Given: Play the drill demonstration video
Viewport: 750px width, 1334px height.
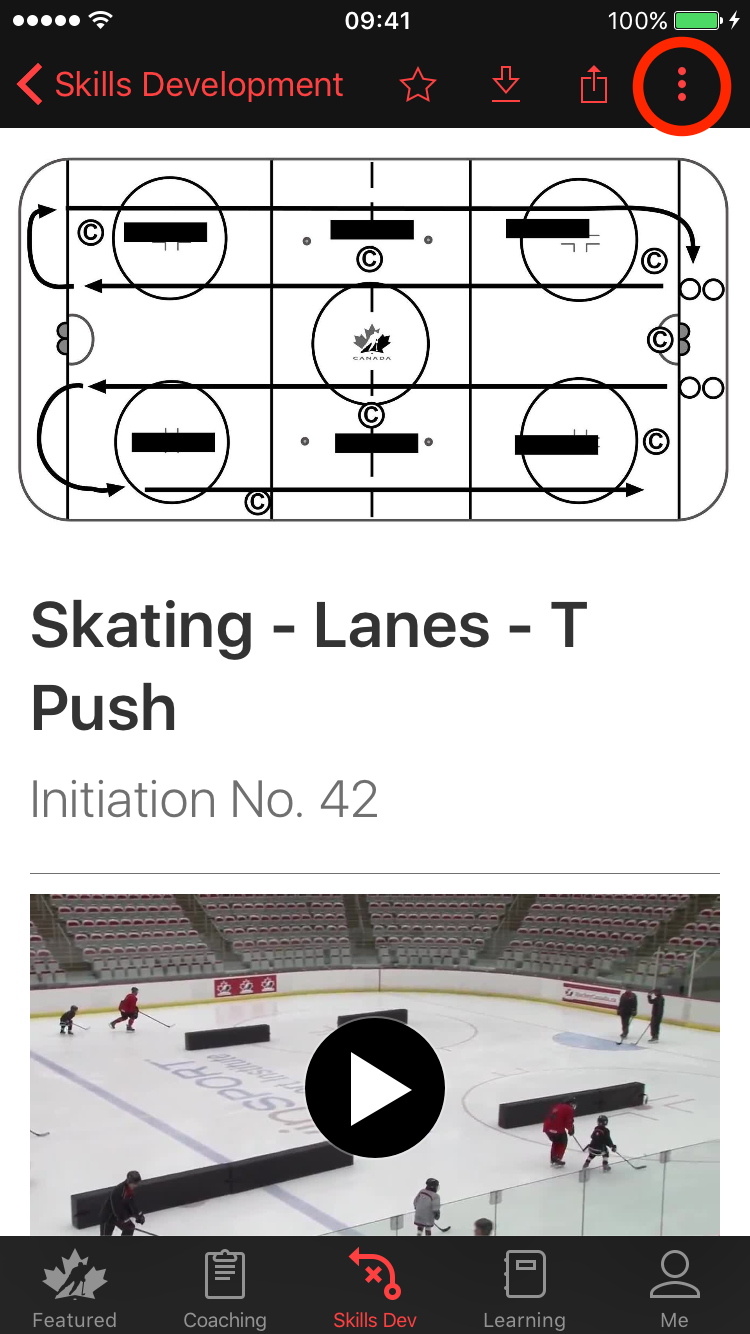Looking at the screenshot, I should point(375,1088).
